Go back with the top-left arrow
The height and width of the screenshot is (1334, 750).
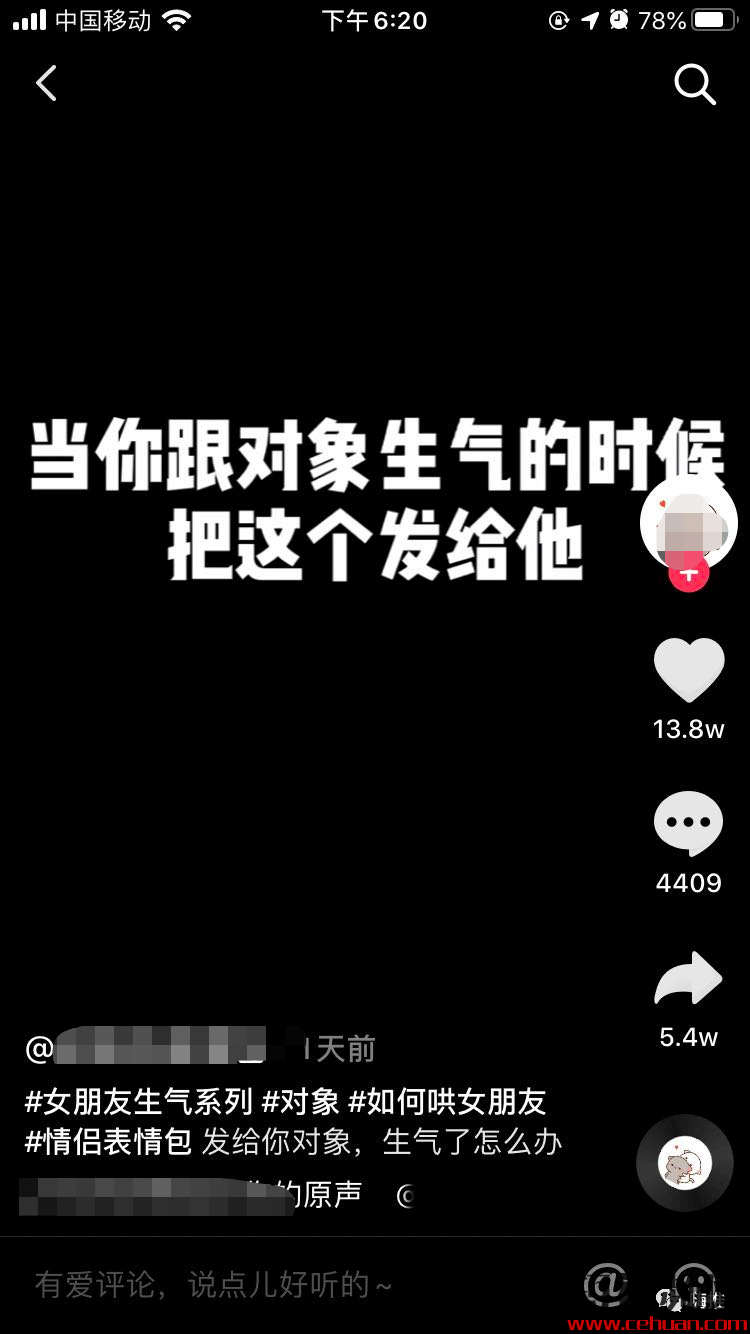pos(46,84)
